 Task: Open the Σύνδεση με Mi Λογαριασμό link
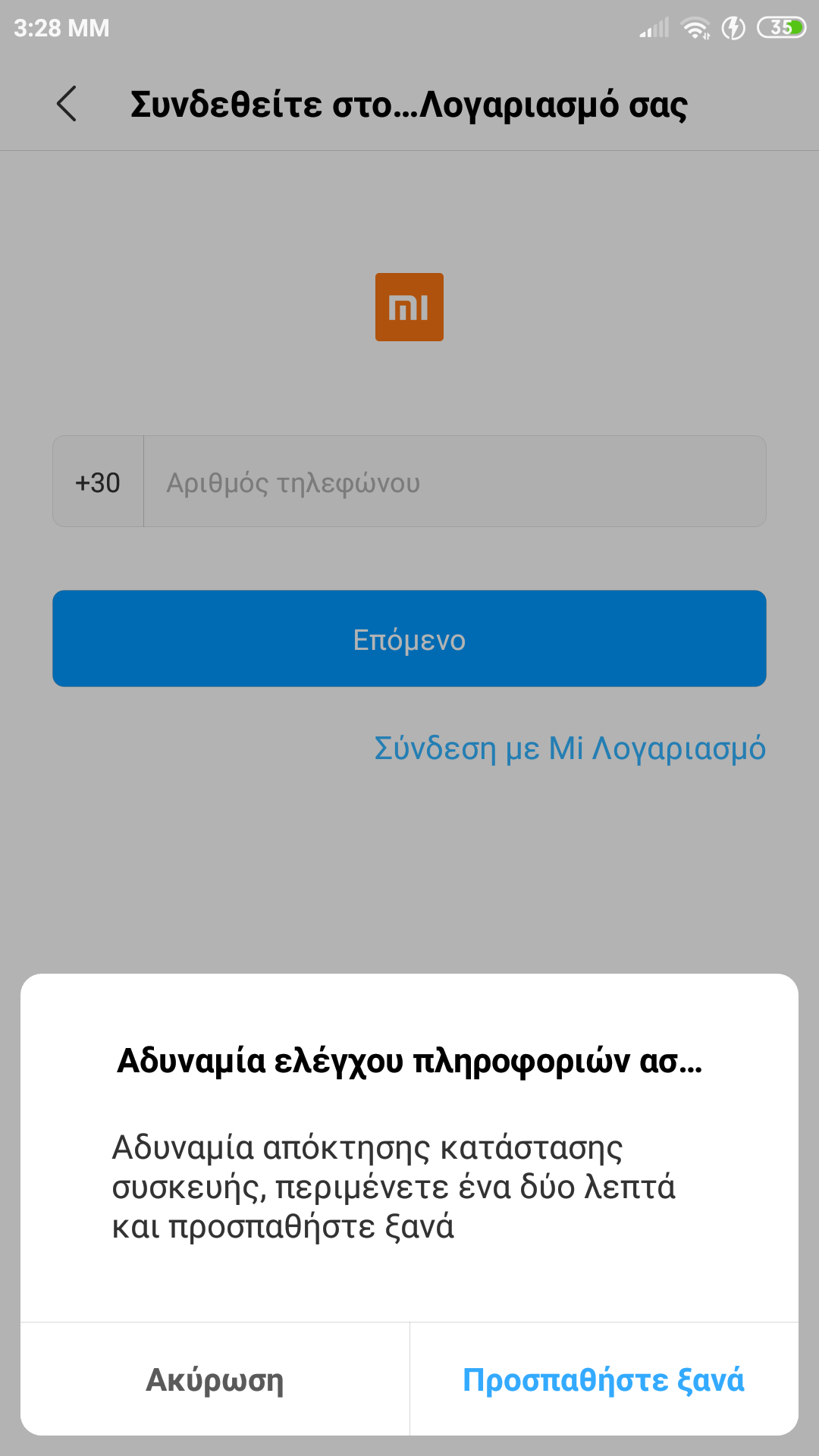570,748
